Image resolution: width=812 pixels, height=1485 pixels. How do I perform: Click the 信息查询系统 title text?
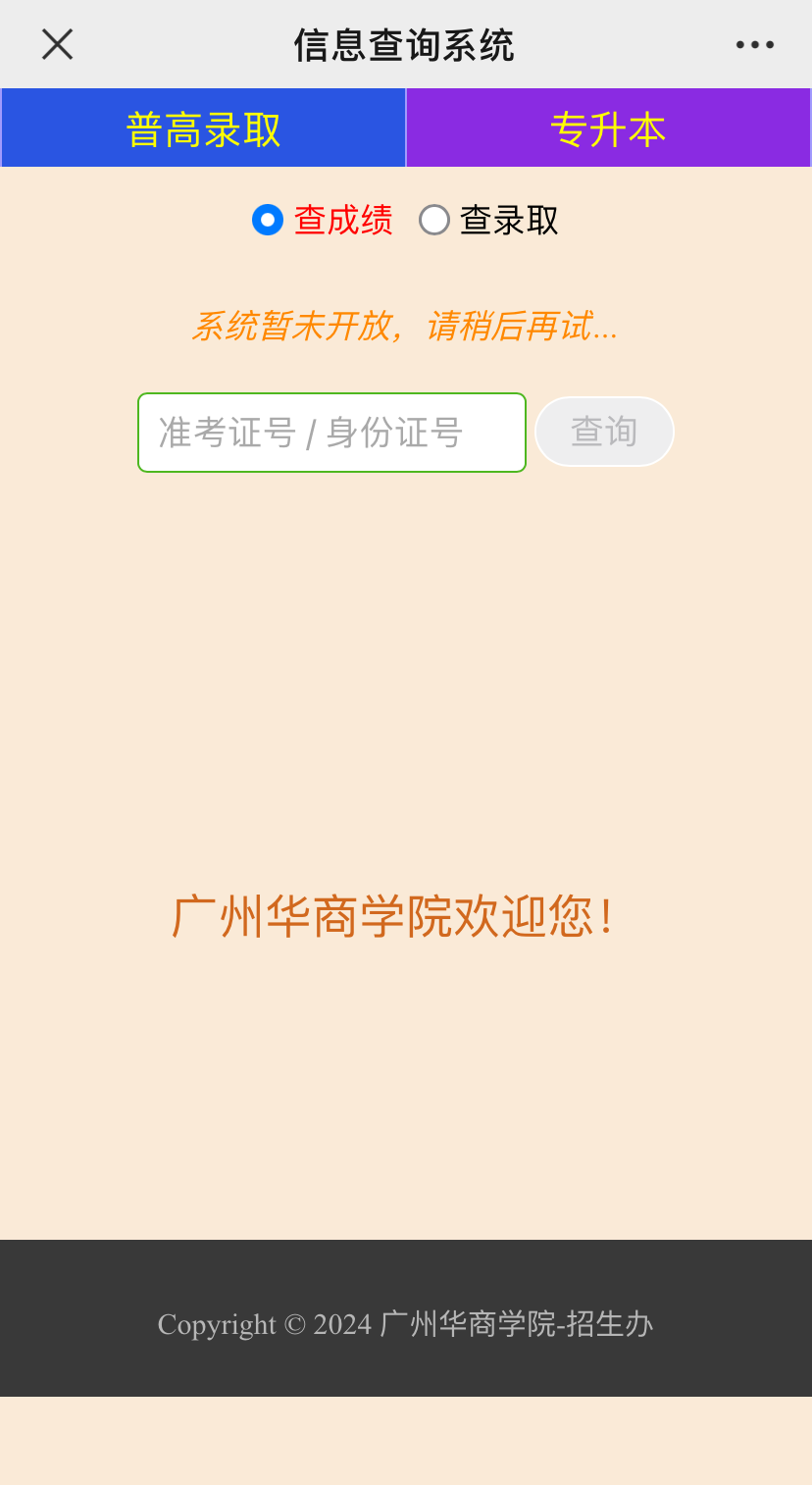(406, 43)
